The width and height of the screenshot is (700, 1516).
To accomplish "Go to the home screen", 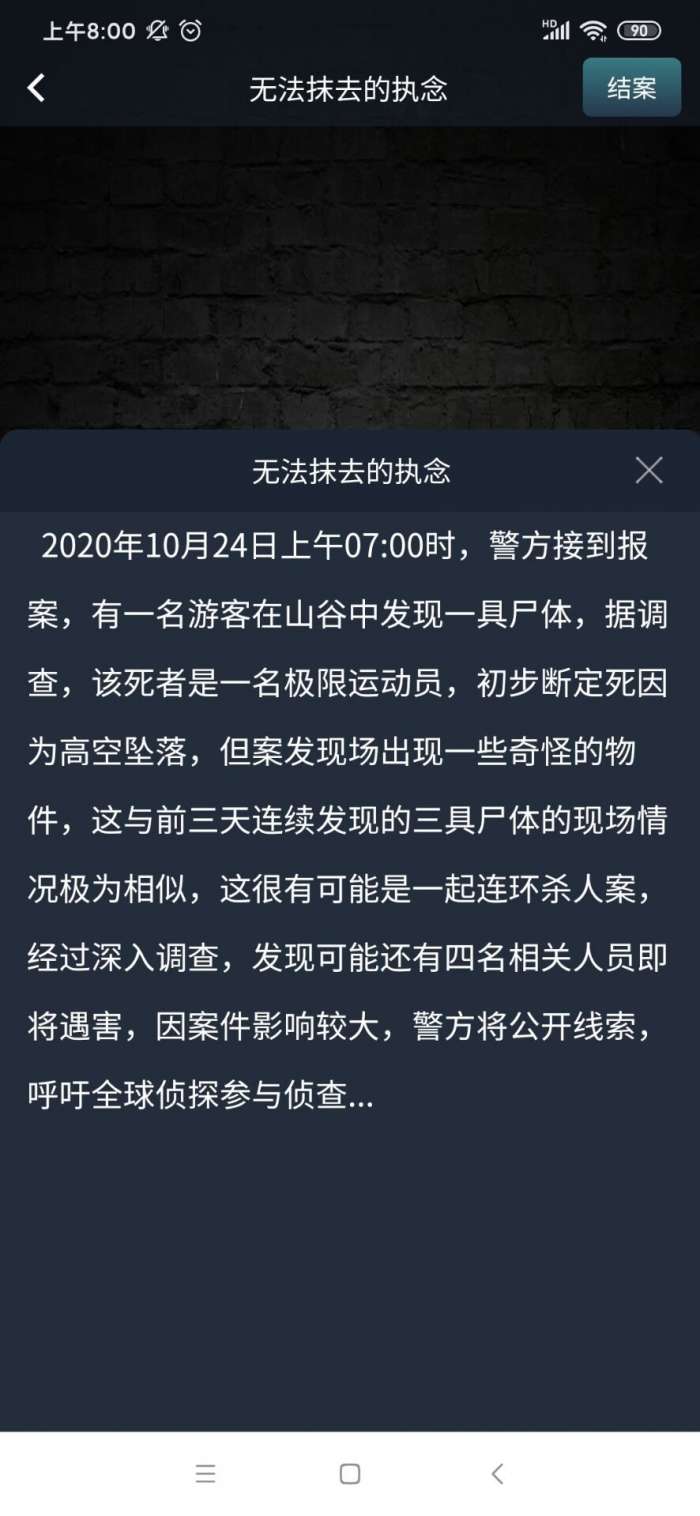I will click(x=350, y=1473).
